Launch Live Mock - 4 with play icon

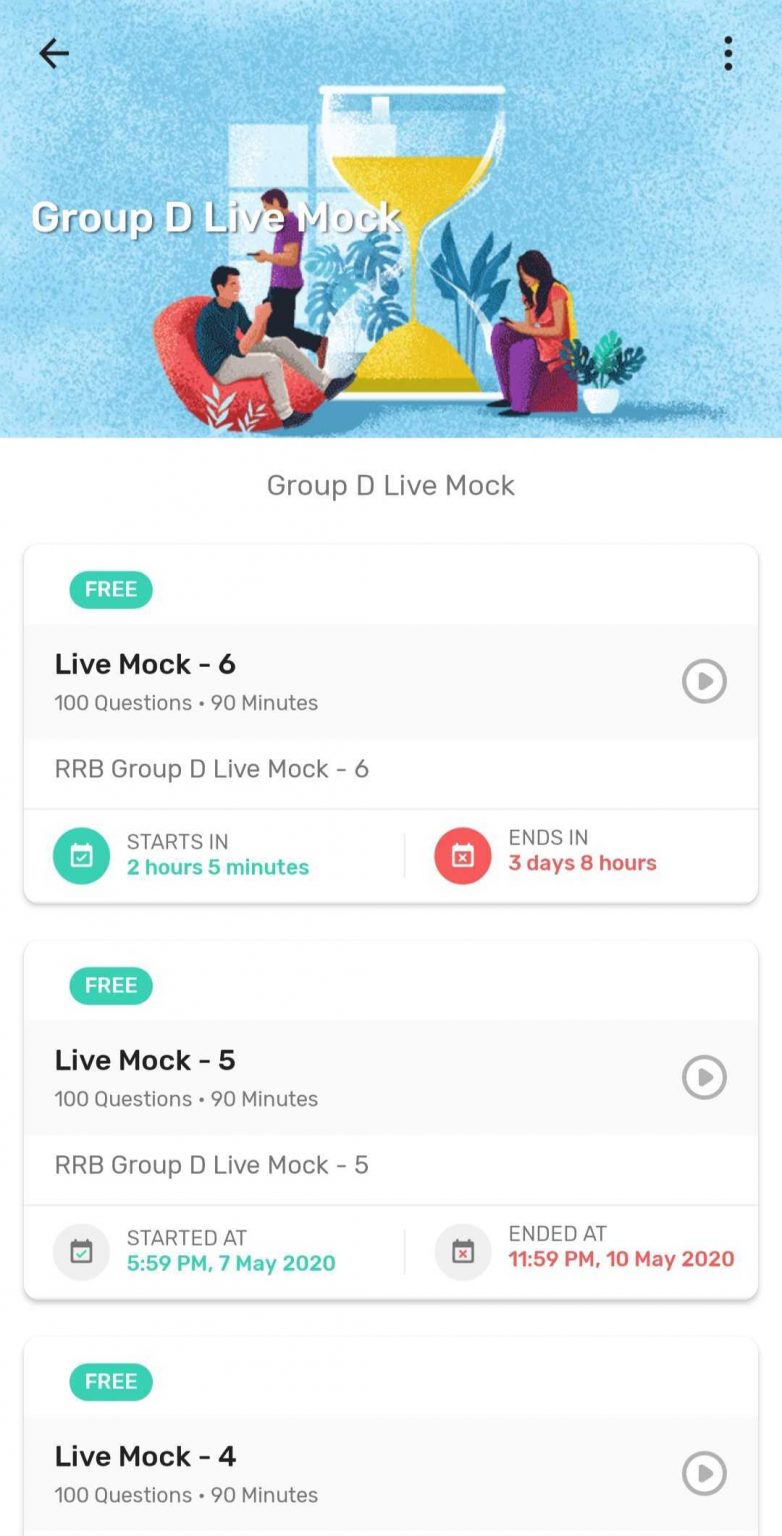pyautogui.click(x=704, y=1474)
